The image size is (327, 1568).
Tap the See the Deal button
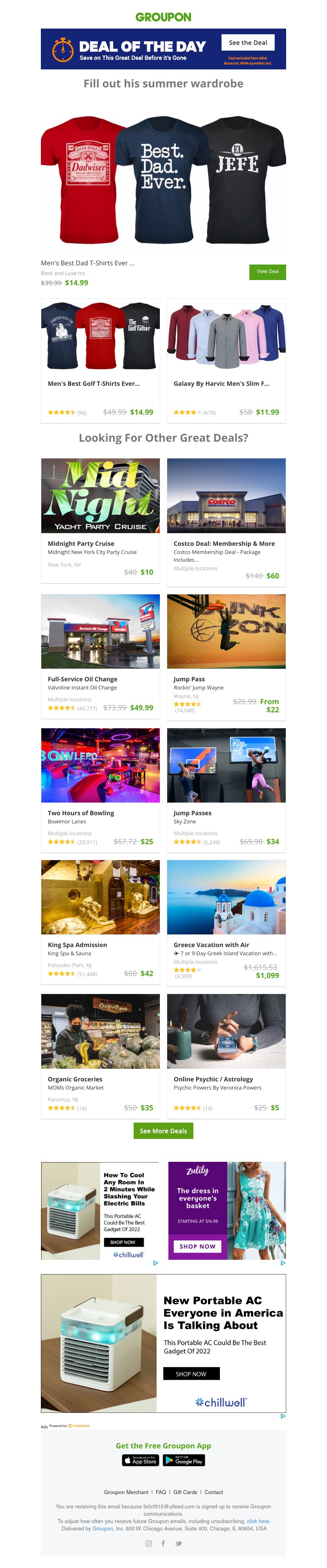click(248, 42)
